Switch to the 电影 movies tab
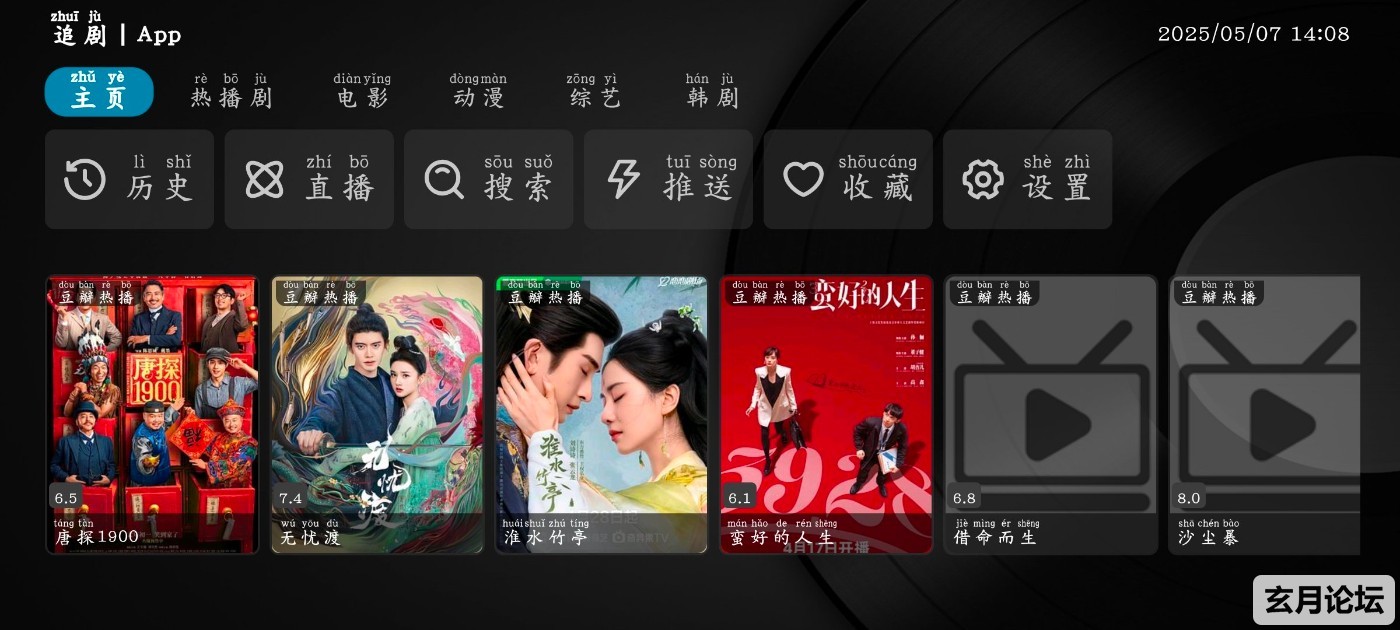This screenshot has height=630, width=1400. click(362, 91)
